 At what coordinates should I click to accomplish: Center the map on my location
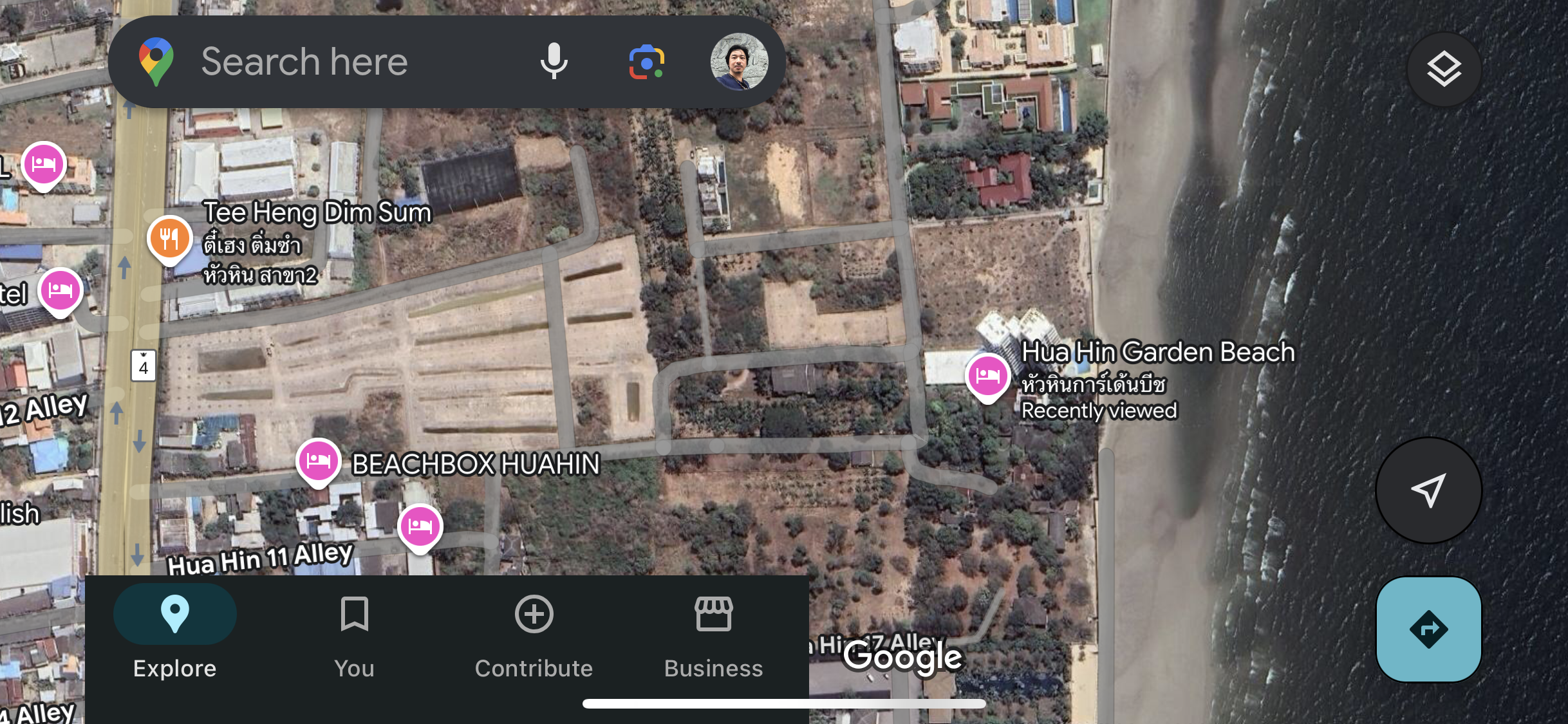point(1428,490)
